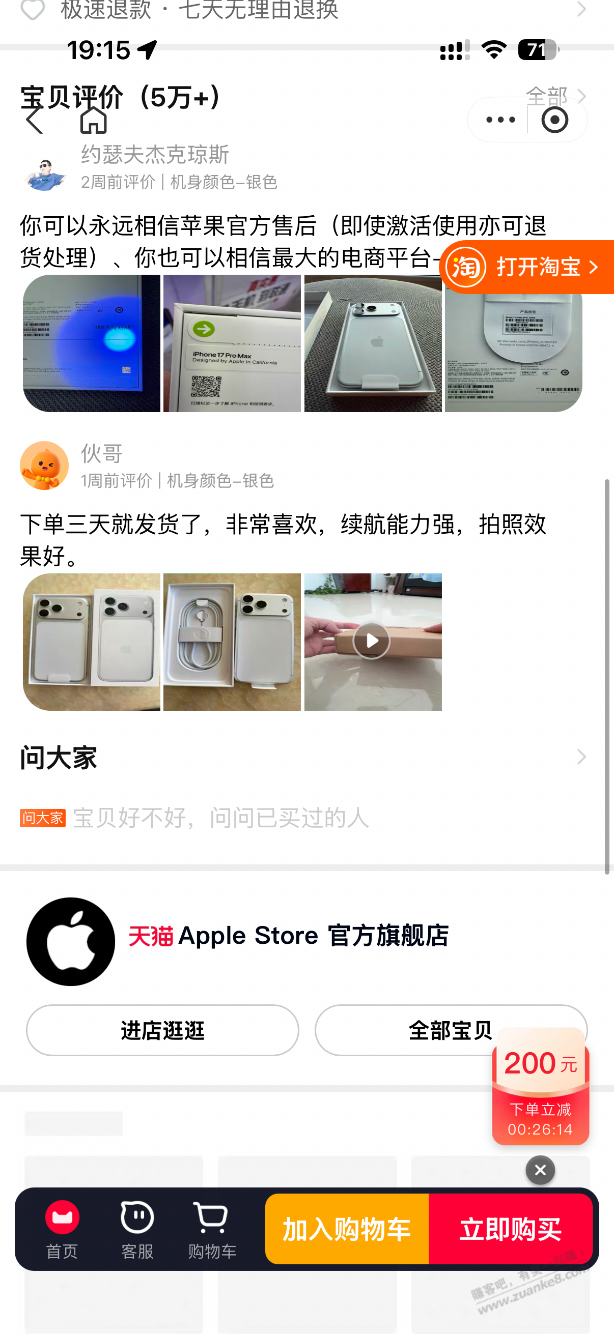Go to 首页 in the bottom bar
This screenshot has width=614, height=1334.
[x=62, y=1230]
